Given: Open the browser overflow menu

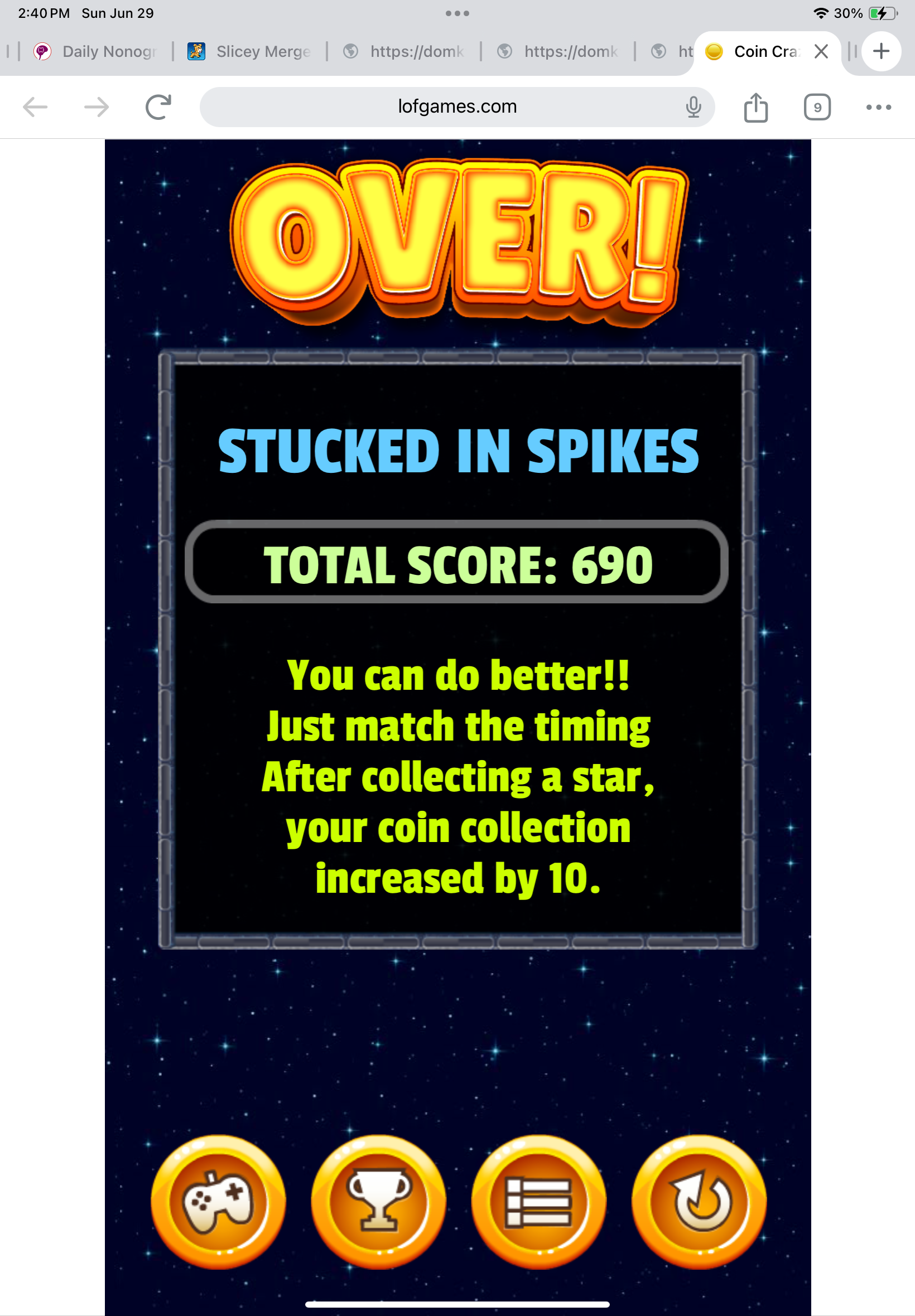Looking at the screenshot, I should tap(878, 107).
